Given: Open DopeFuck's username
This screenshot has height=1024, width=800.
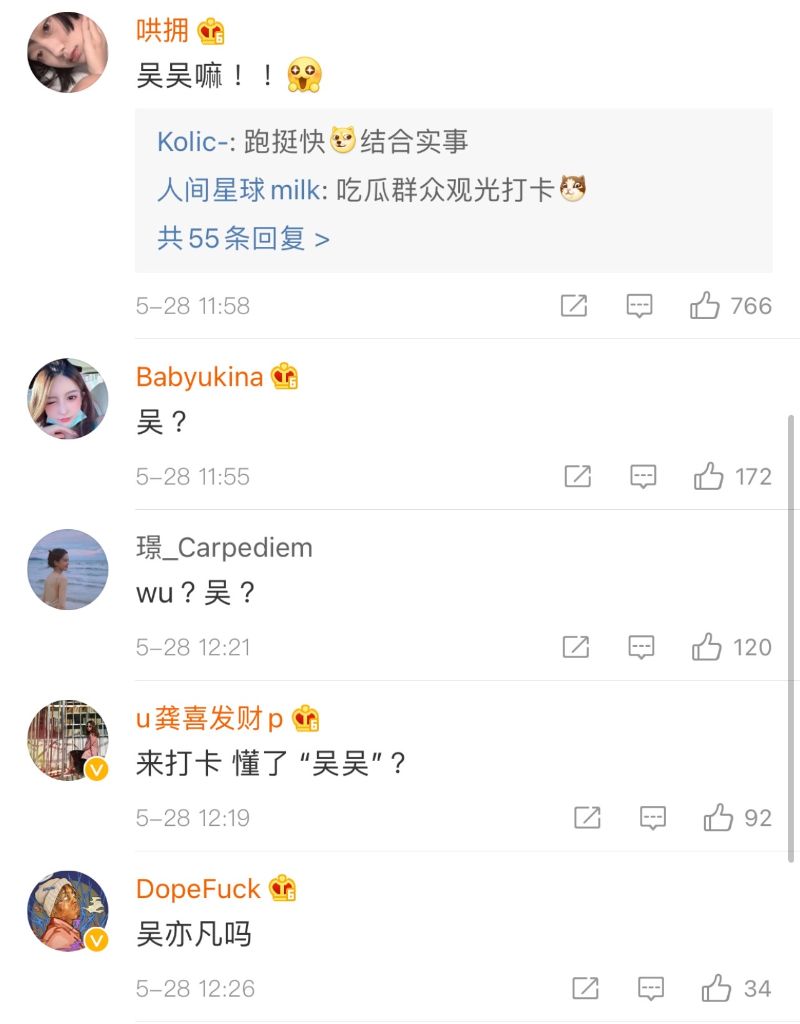Looking at the screenshot, I should click(x=198, y=889).
